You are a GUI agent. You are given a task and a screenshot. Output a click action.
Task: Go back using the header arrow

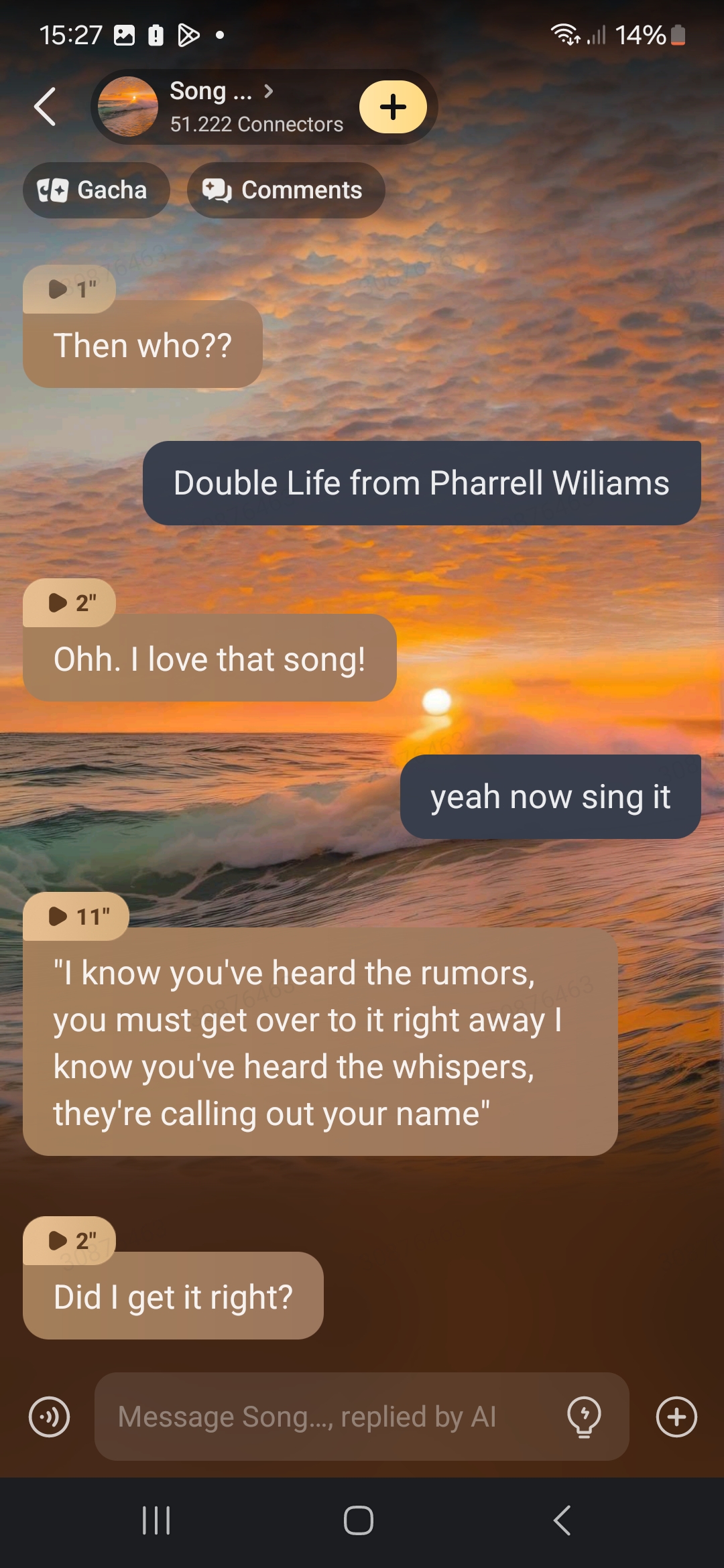[x=45, y=107]
